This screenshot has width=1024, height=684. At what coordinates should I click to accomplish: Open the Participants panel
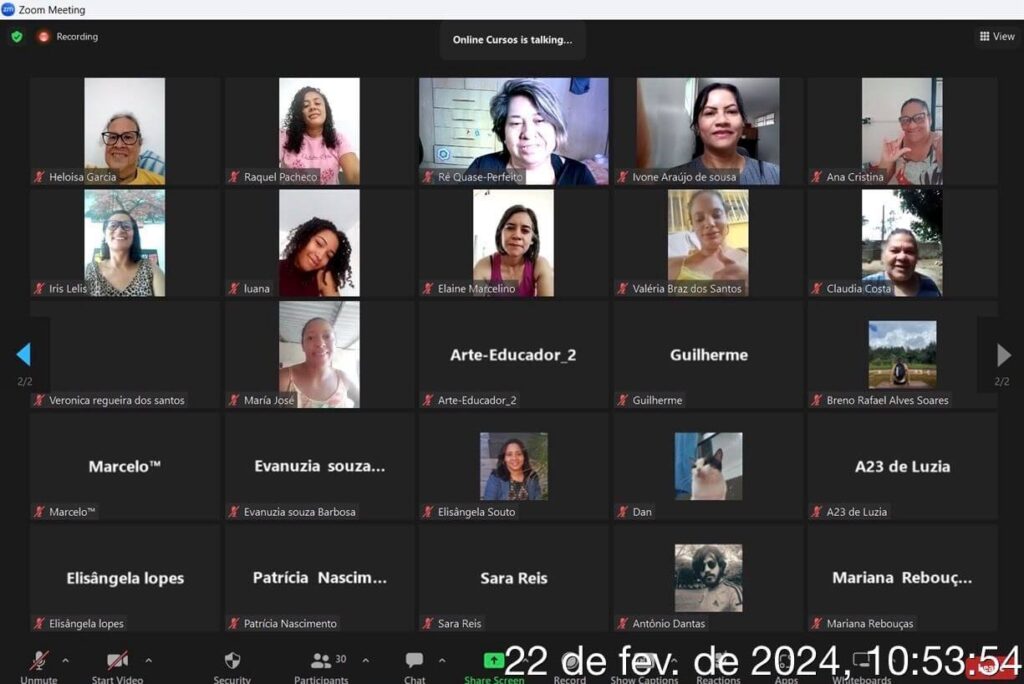click(x=322, y=664)
